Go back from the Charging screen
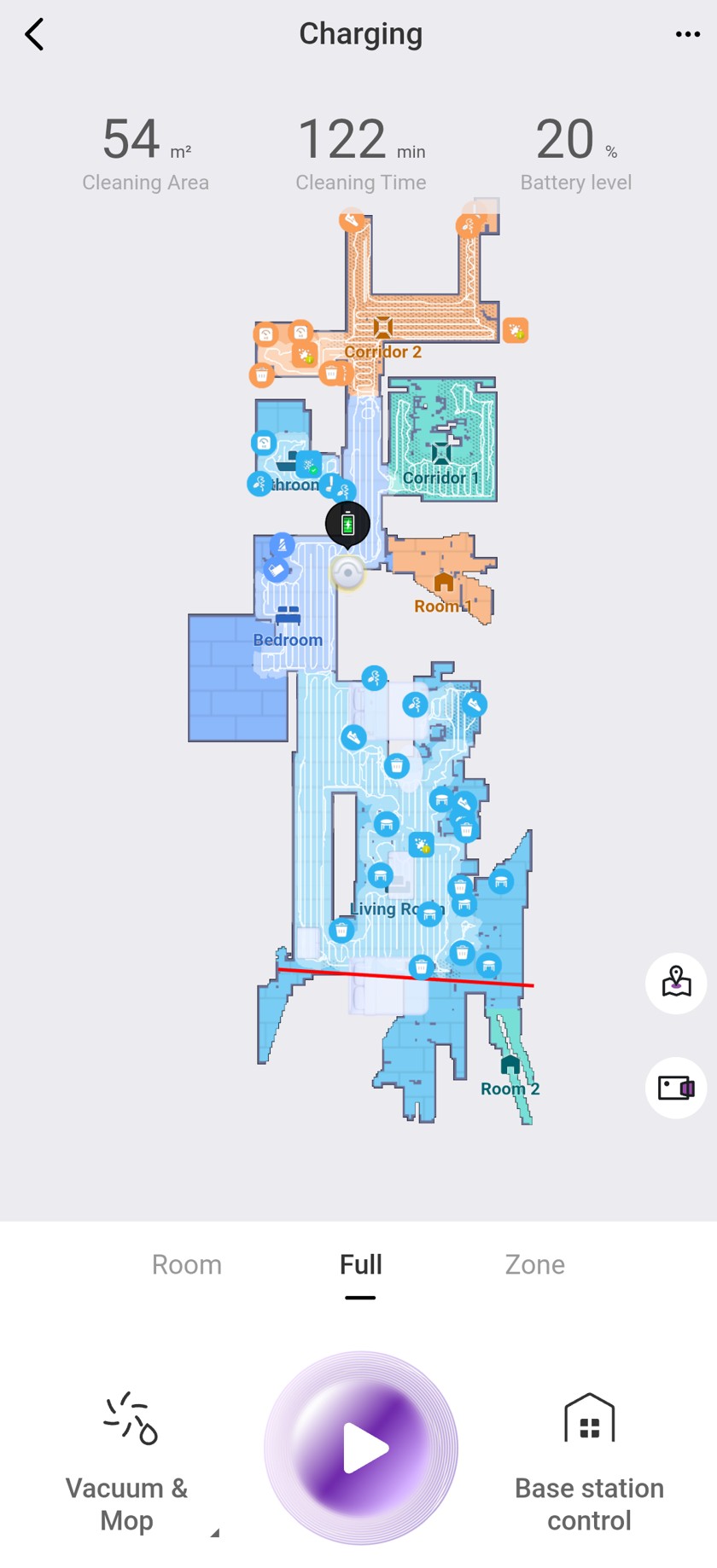Viewport: 717px width, 1568px height. pos(34,35)
